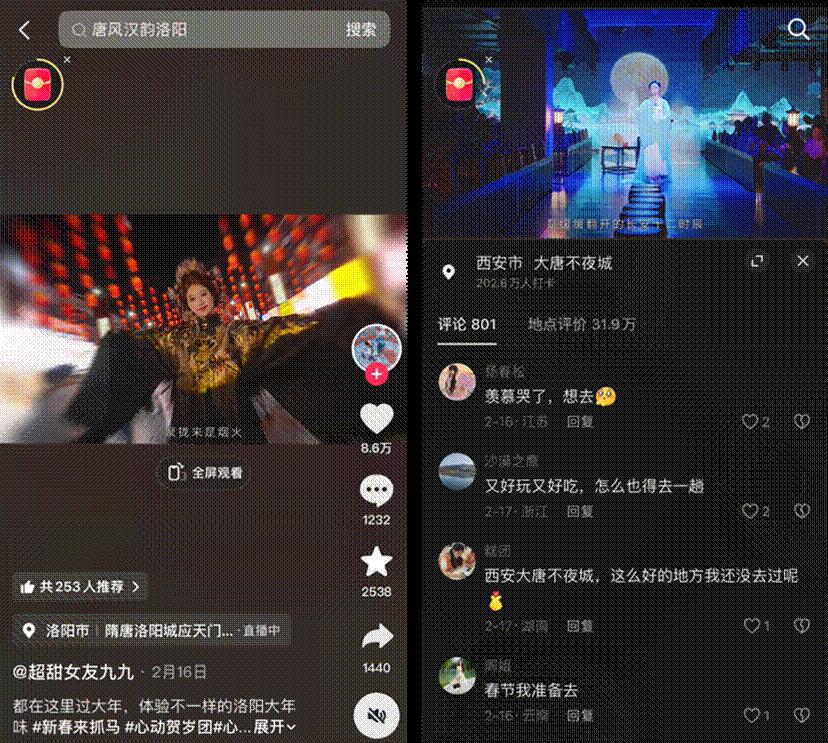Like the video with 8.6万 likes

pos(376,418)
